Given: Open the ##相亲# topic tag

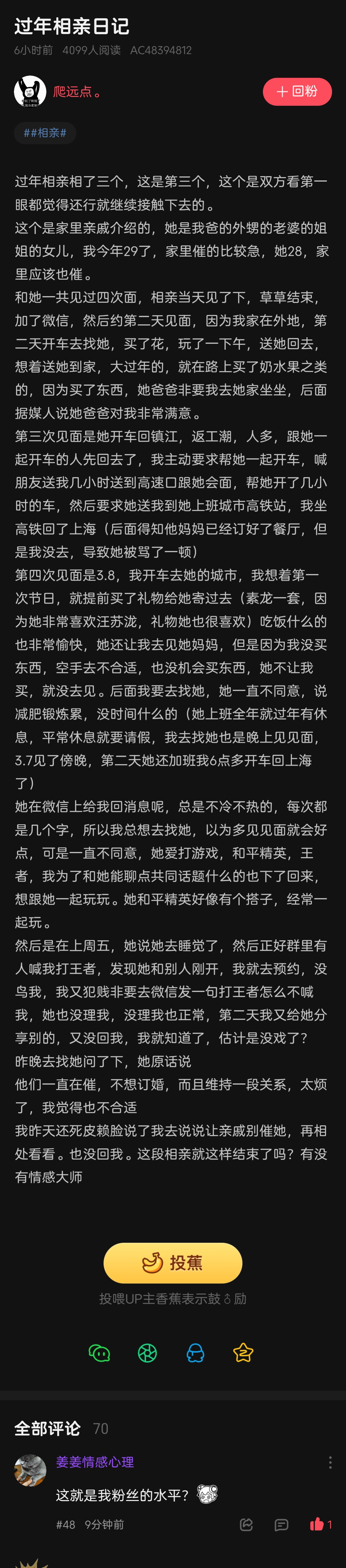Looking at the screenshot, I should [45, 133].
